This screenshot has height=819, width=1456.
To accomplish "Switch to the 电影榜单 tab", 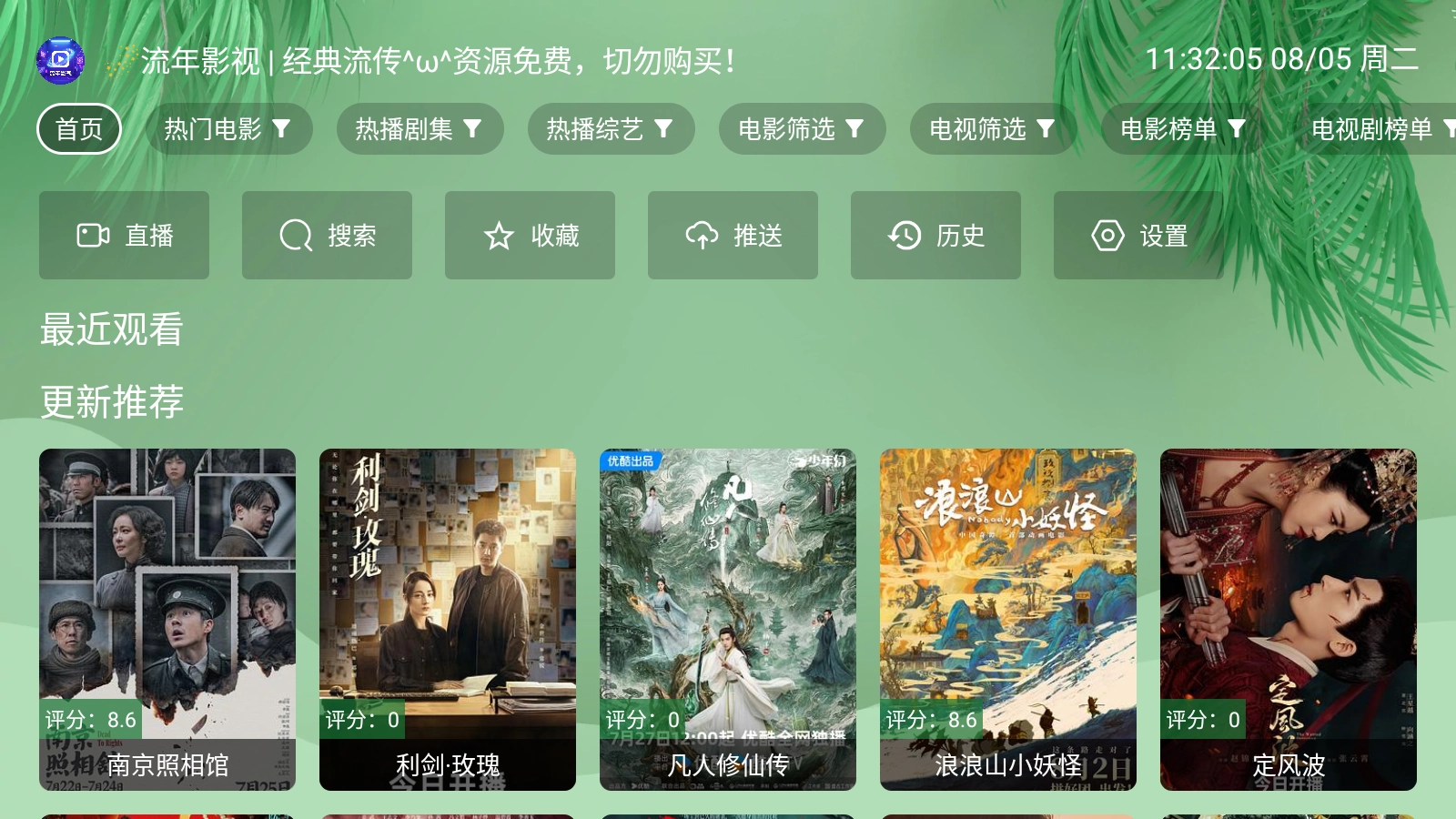I will (x=1183, y=129).
